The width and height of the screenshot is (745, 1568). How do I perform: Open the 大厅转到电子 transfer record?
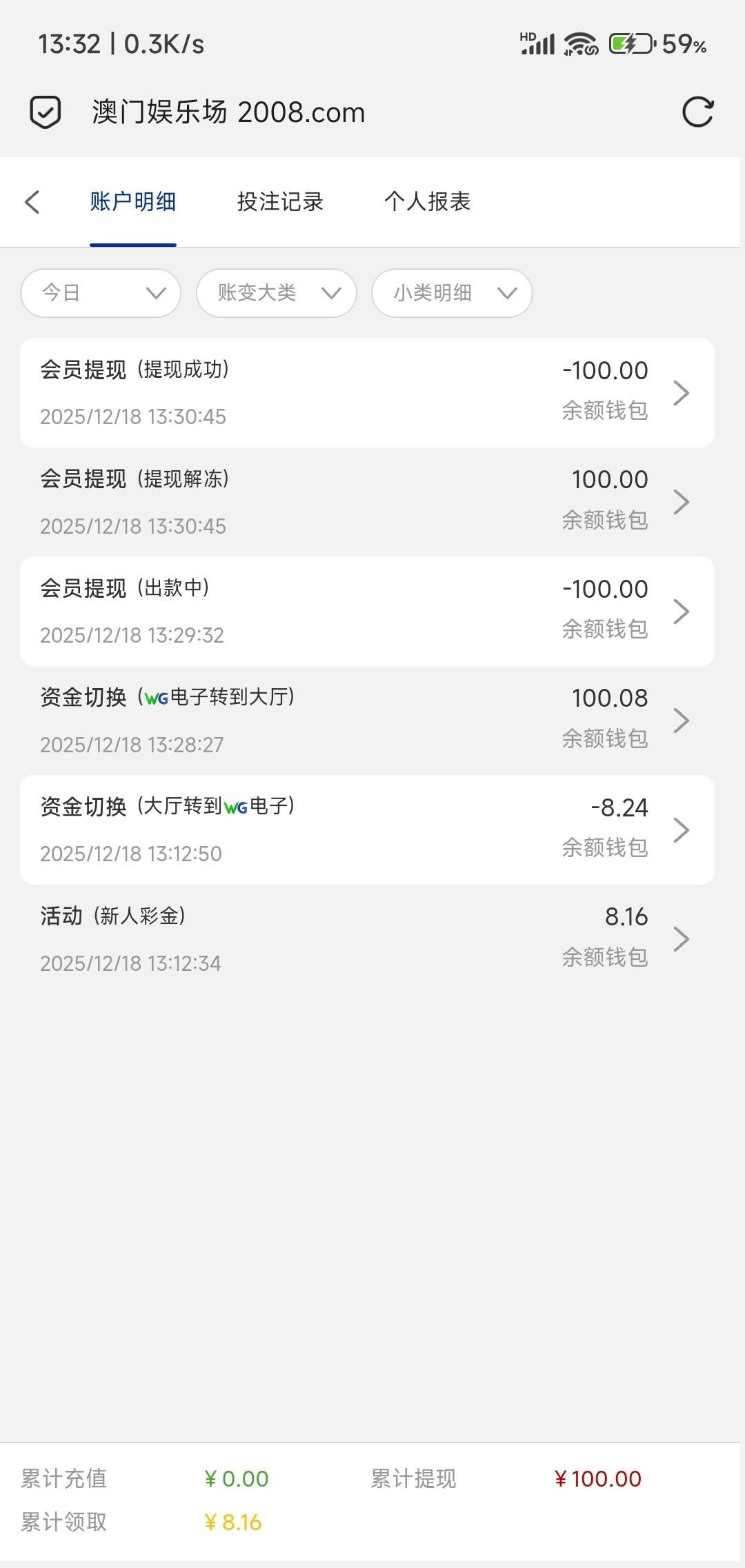pos(367,830)
